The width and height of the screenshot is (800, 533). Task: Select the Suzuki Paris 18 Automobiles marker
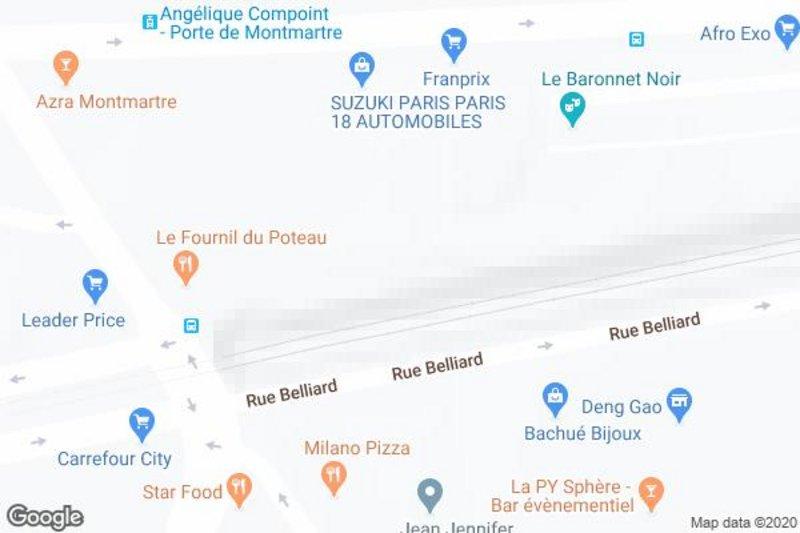click(x=361, y=68)
